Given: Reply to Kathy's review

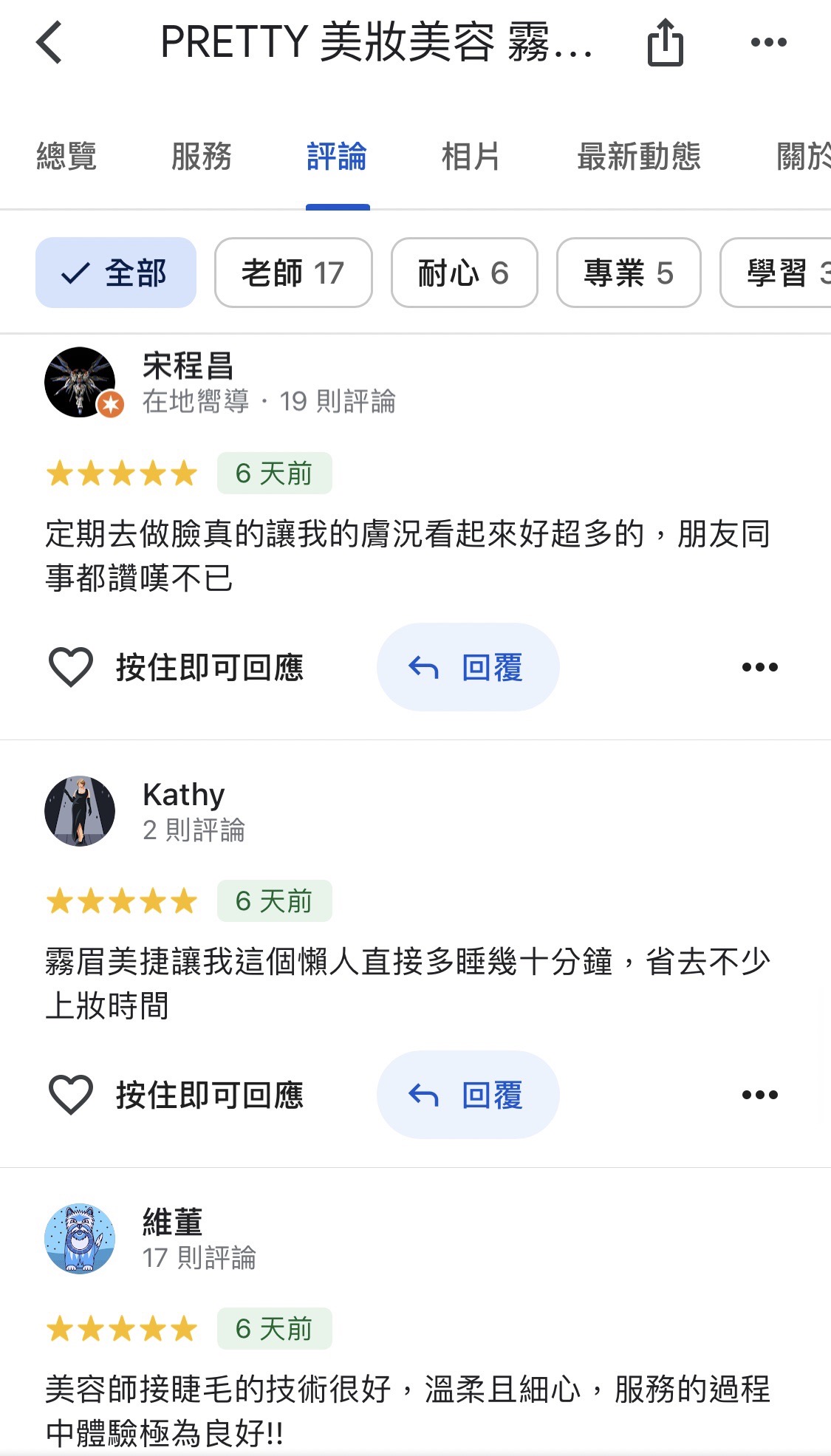Looking at the screenshot, I should pos(468,1095).
